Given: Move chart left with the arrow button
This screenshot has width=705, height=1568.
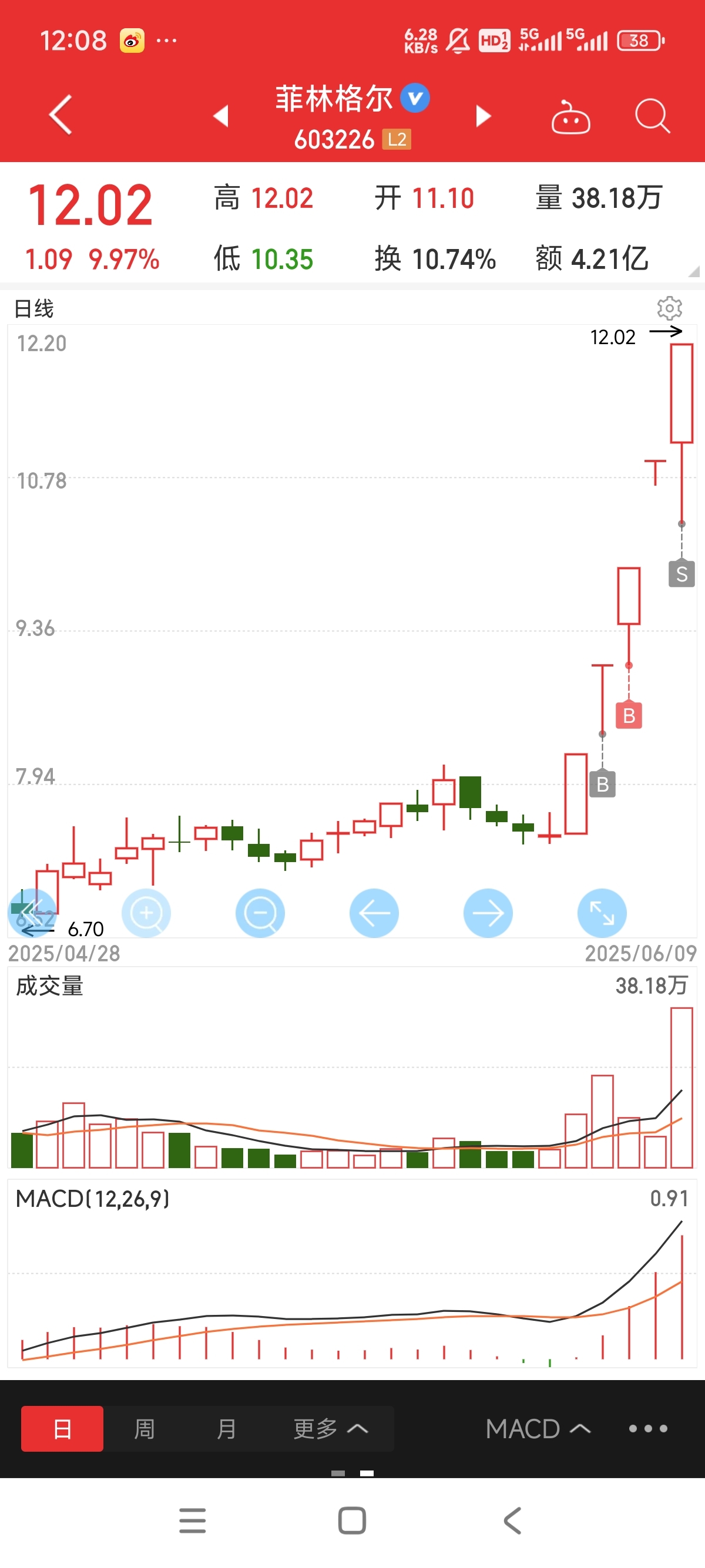Looking at the screenshot, I should point(374,913).
